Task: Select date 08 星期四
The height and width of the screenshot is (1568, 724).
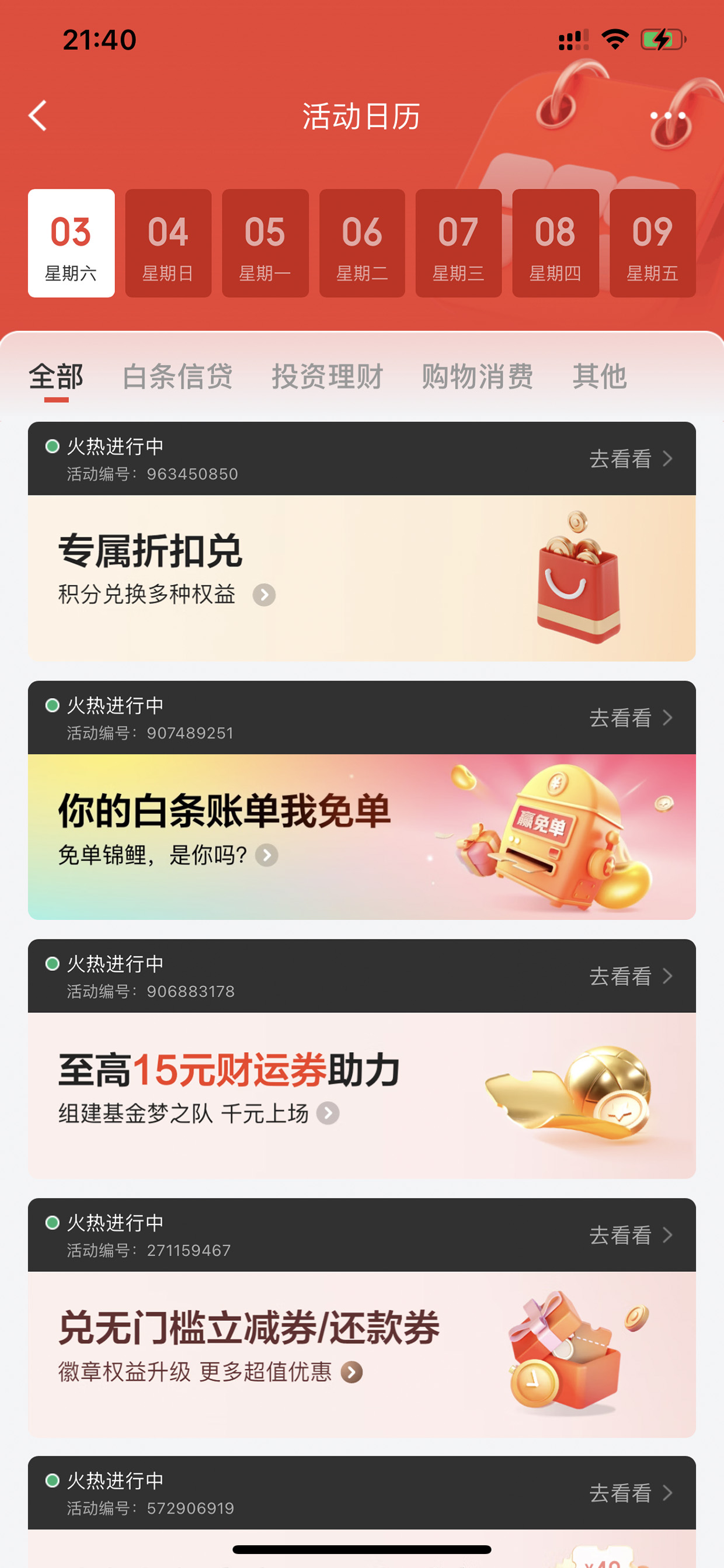Action: pyautogui.click(x=555, y=244)
